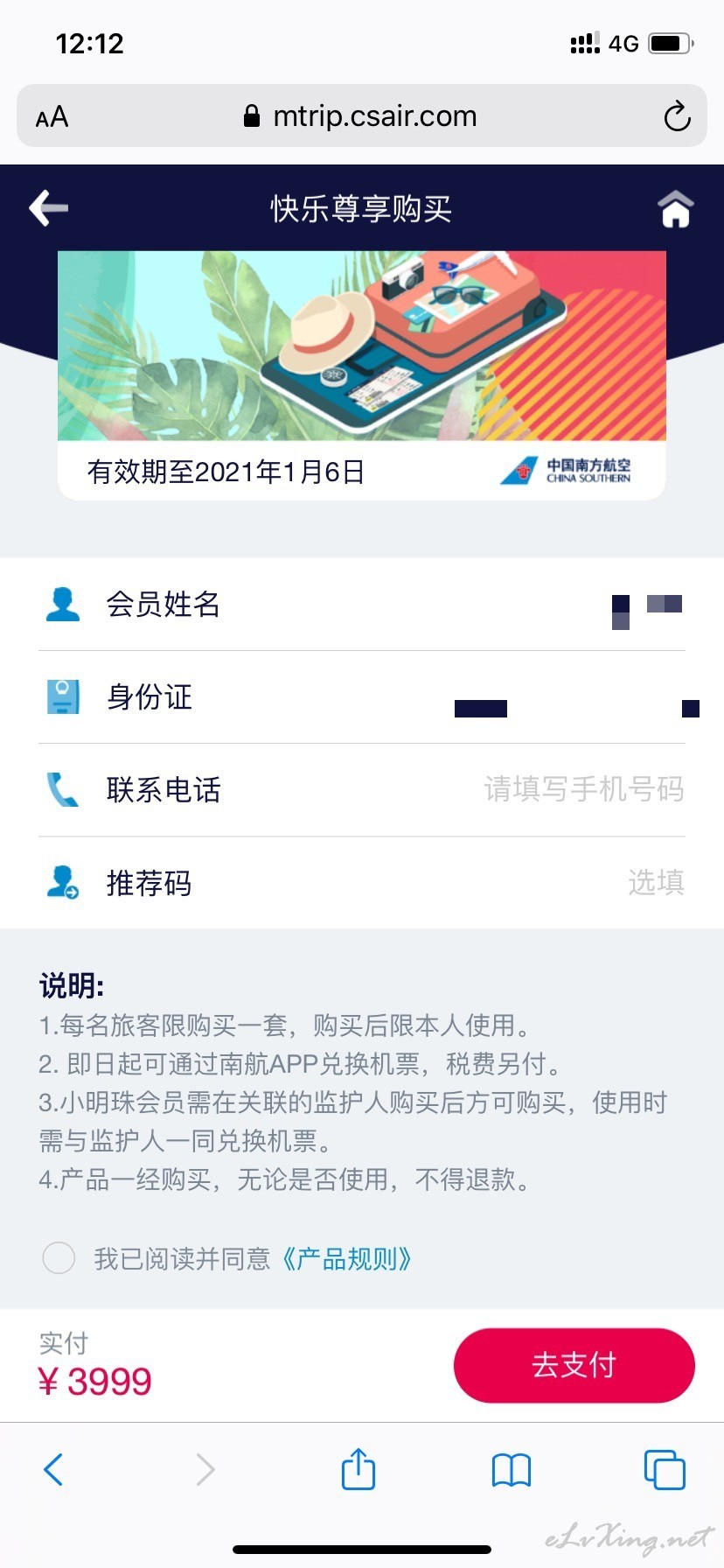Open Safari bookmarks

[512, 1470]
